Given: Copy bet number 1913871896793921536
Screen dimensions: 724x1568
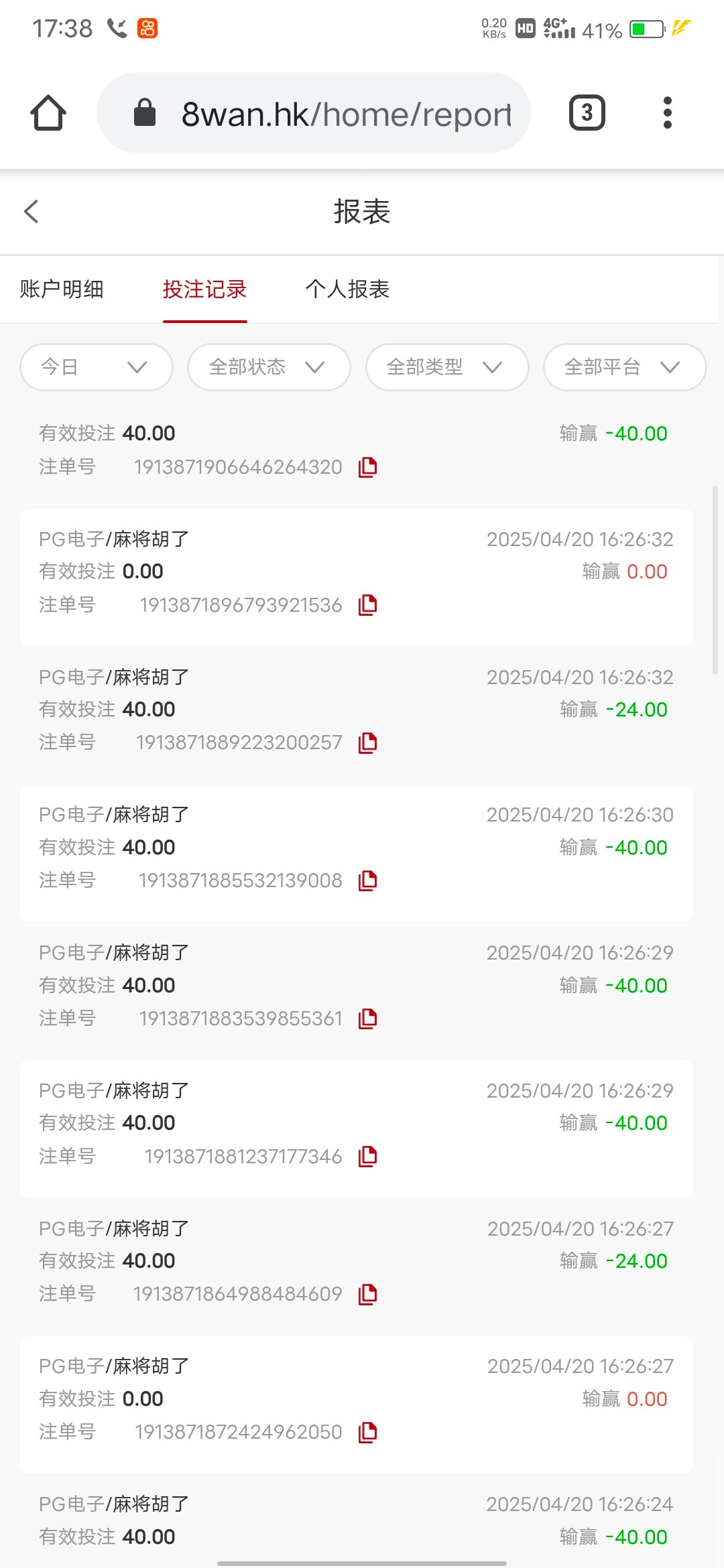Looking at the screenshot, I should point(368,605).
